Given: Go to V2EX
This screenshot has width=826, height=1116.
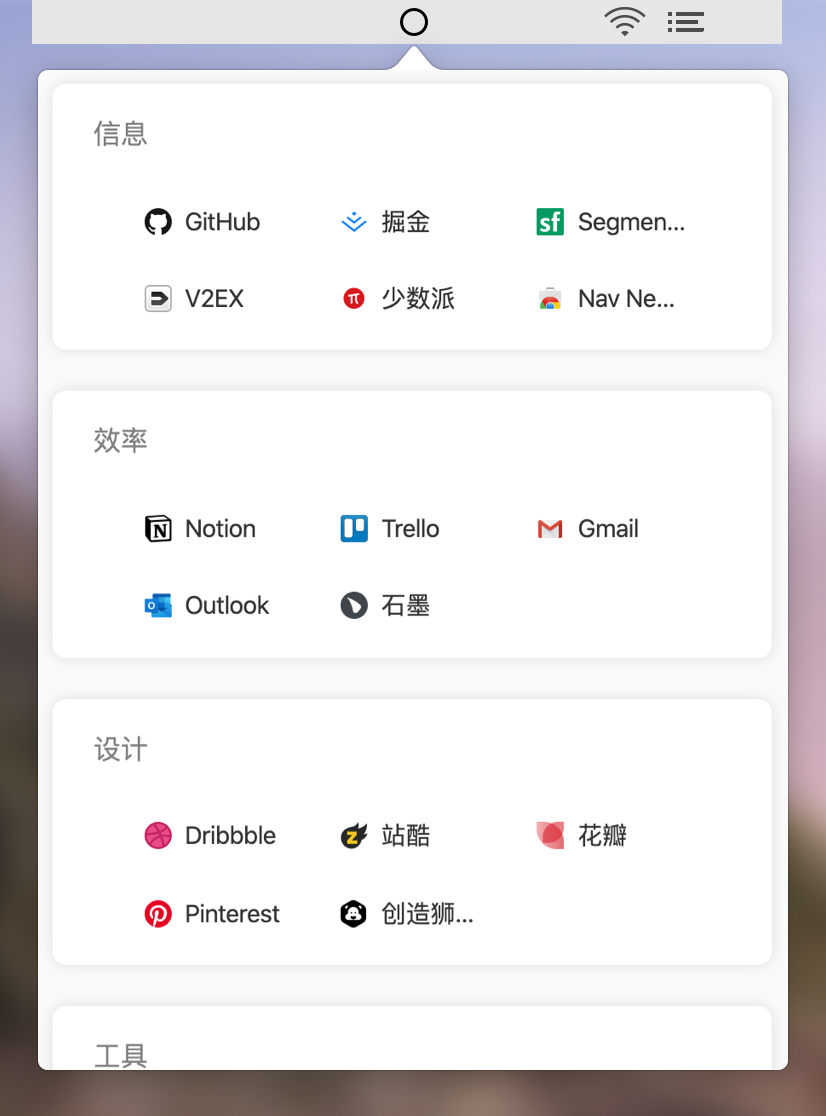Looking at the screenshot, I should (195, 299).
